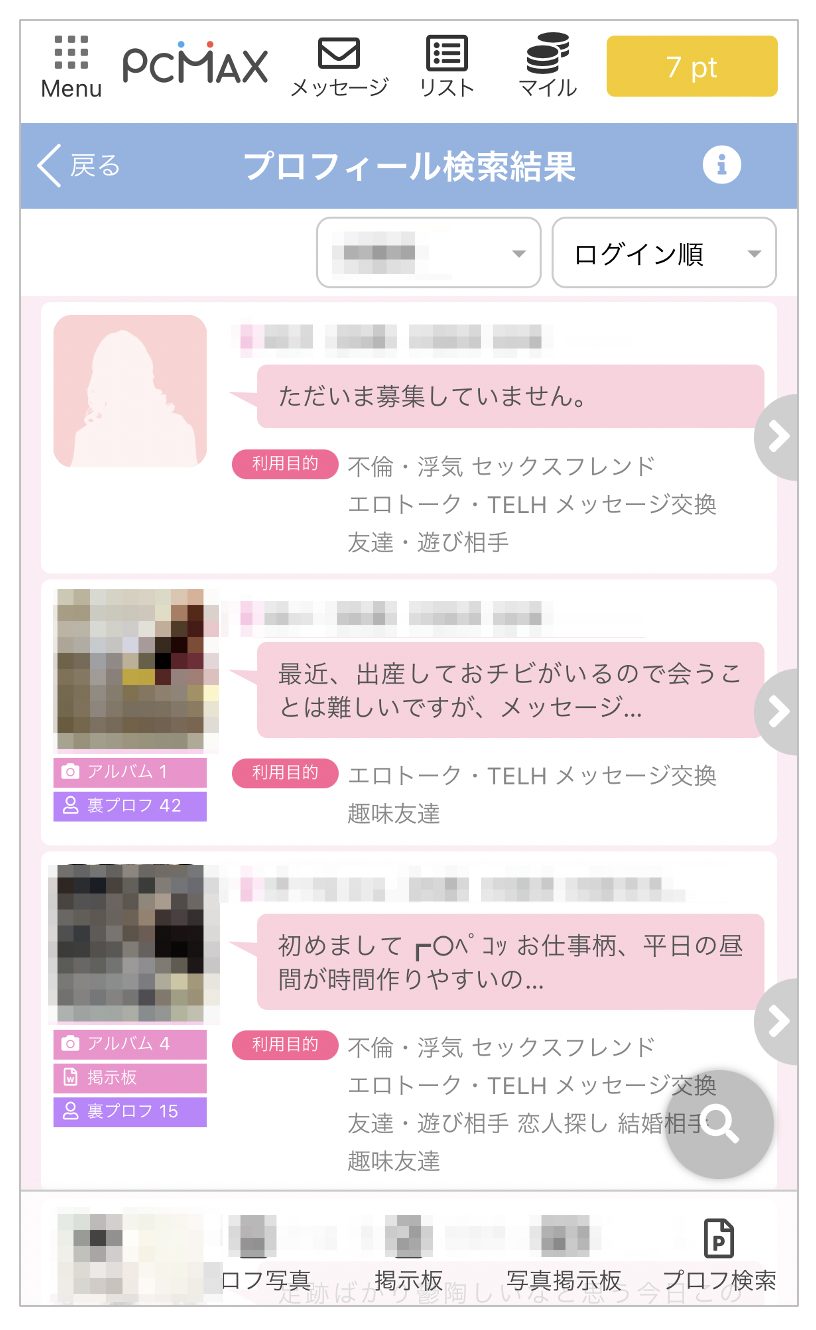This screenshot has height=1330, width=816.
Task: View アルバム 1 photos
Action: (130, 772)
